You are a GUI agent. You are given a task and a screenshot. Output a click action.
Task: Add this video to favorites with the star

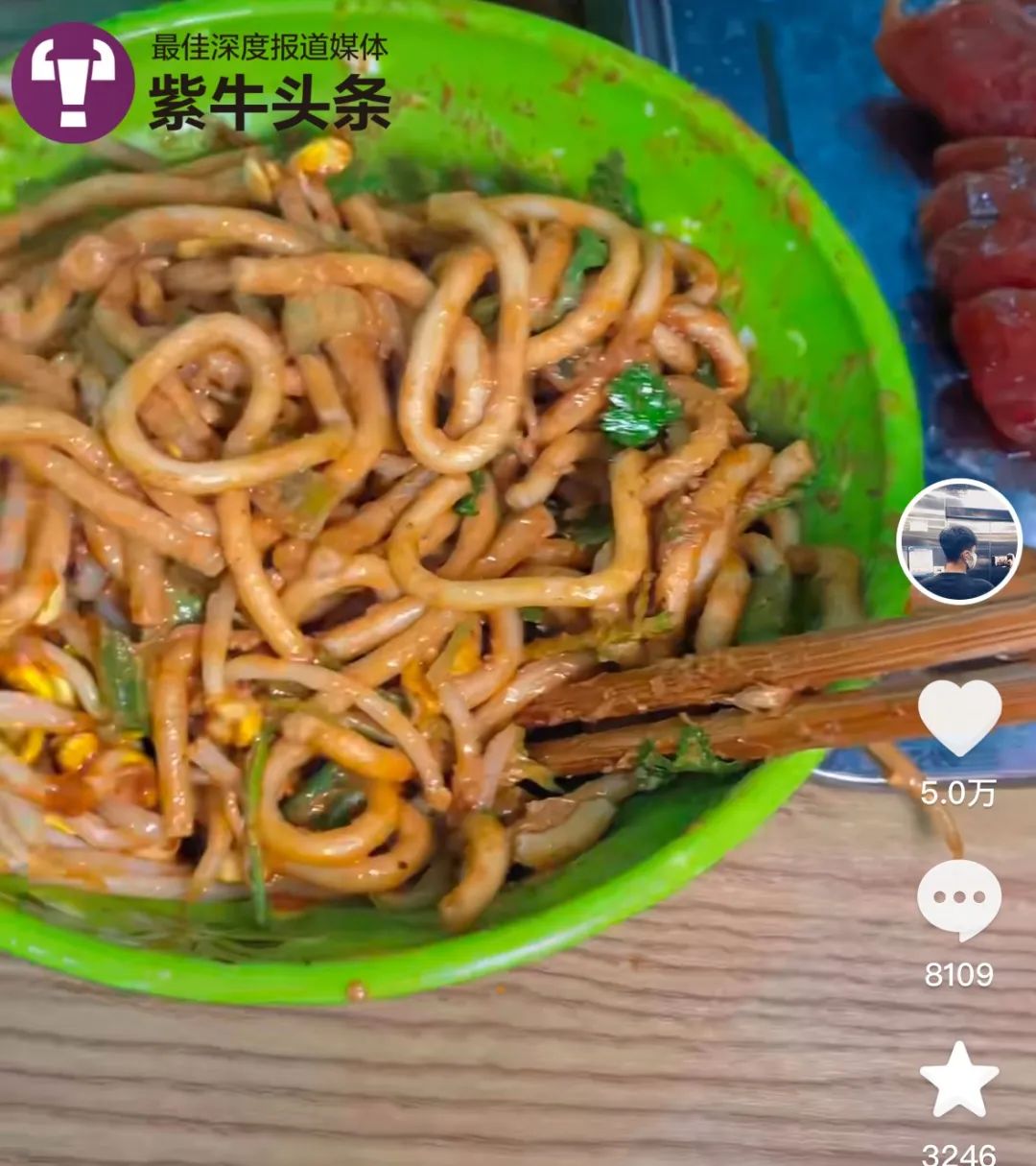tap(959, 1080)
